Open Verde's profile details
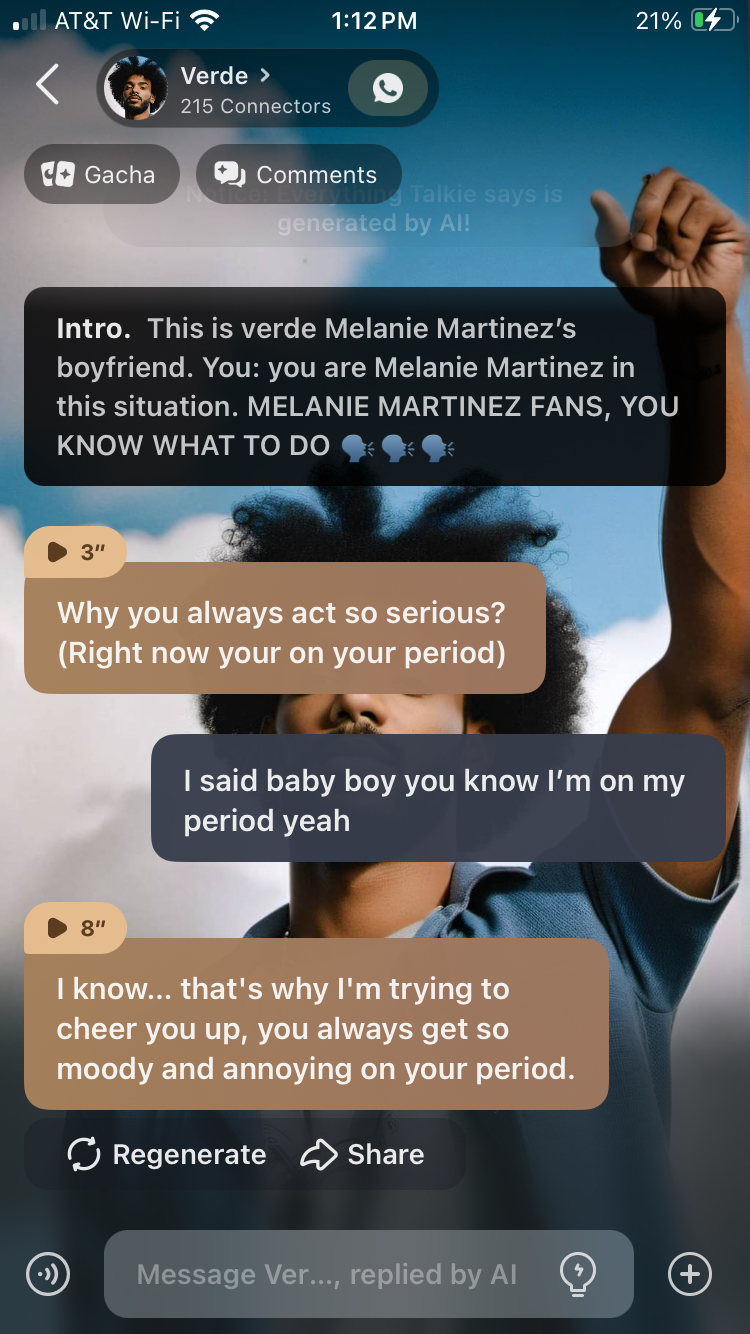 (224, 88)
